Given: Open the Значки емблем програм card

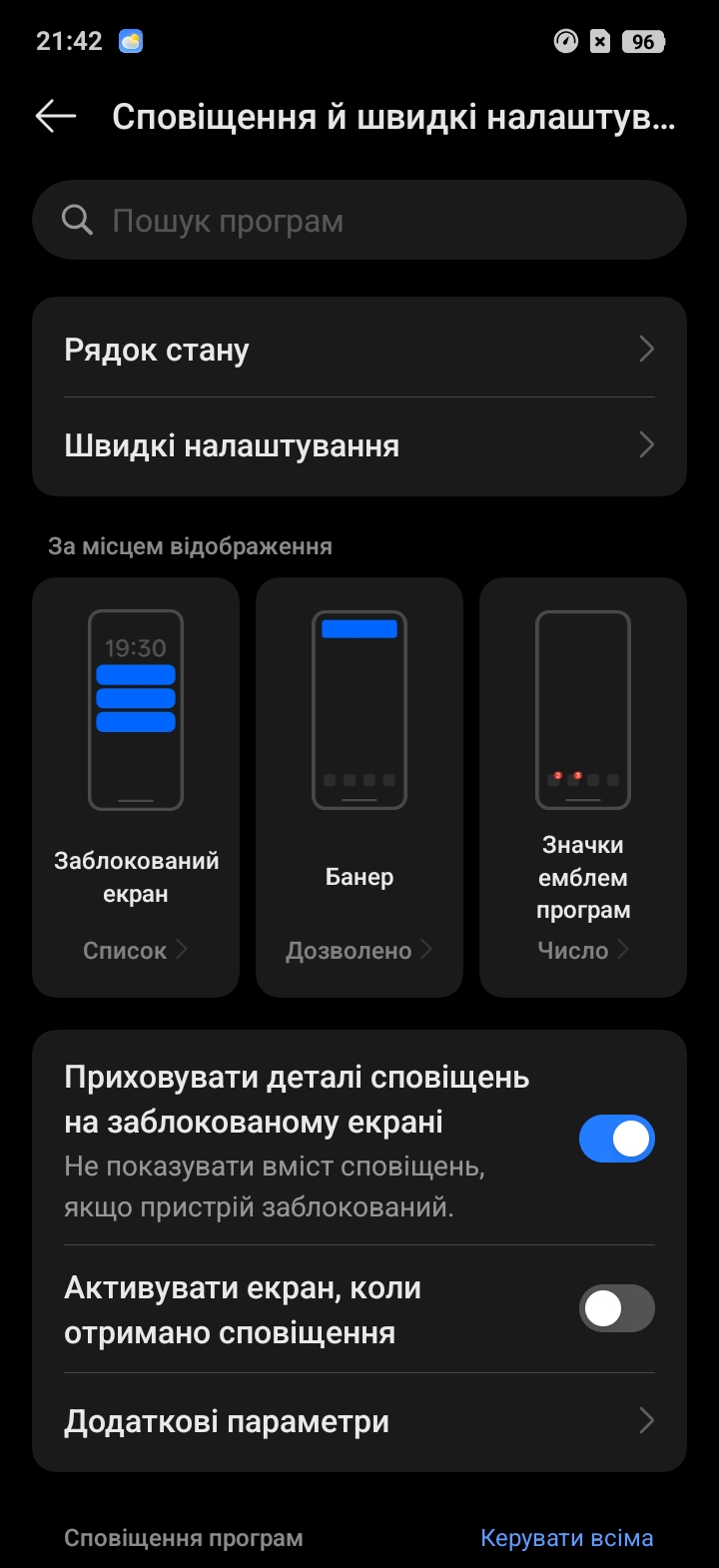Looking at the screenshot, I should (583, 787).
